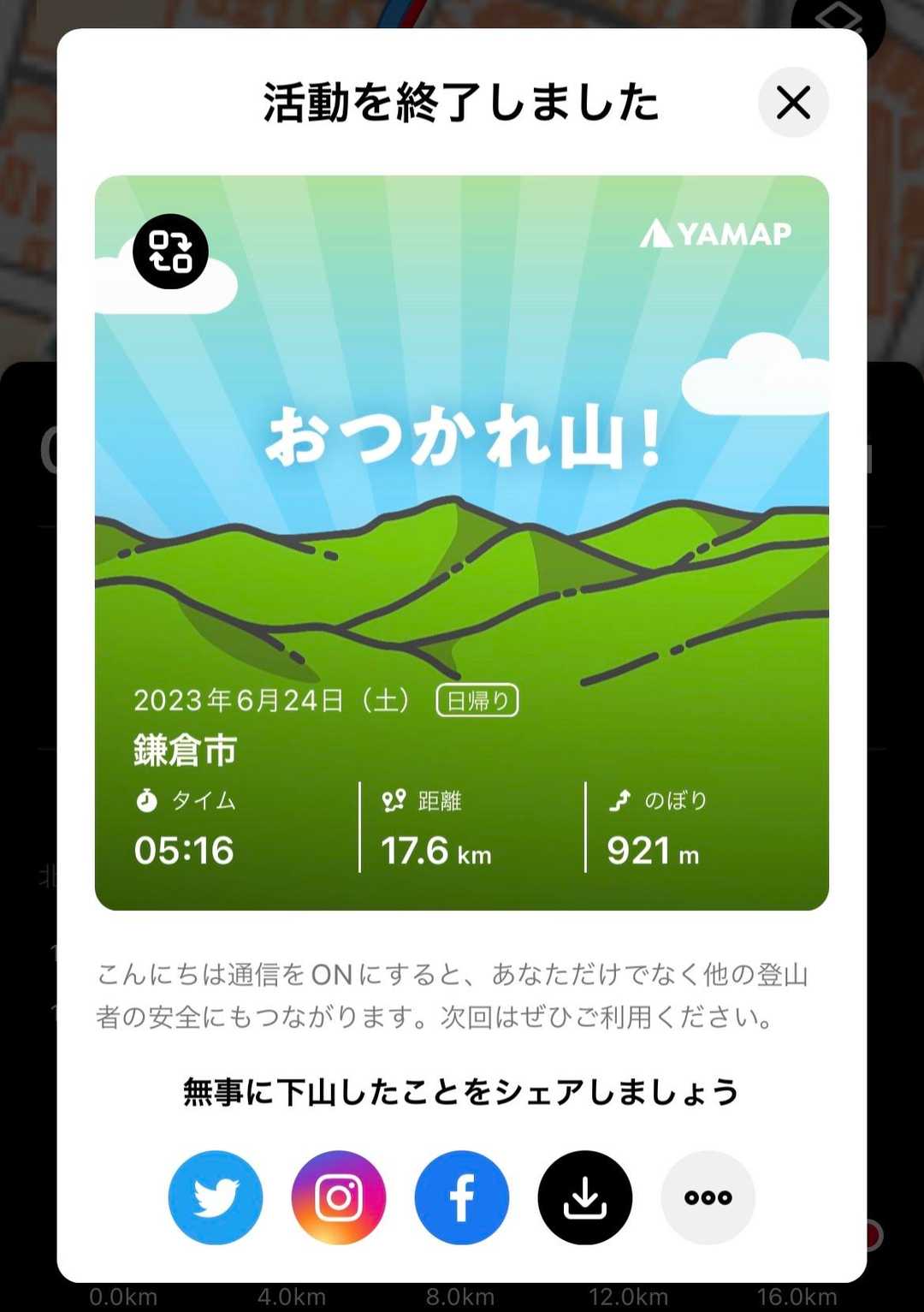Share the activity on Instagram
The image size is (924, 1312).
tap(339, 1197)
